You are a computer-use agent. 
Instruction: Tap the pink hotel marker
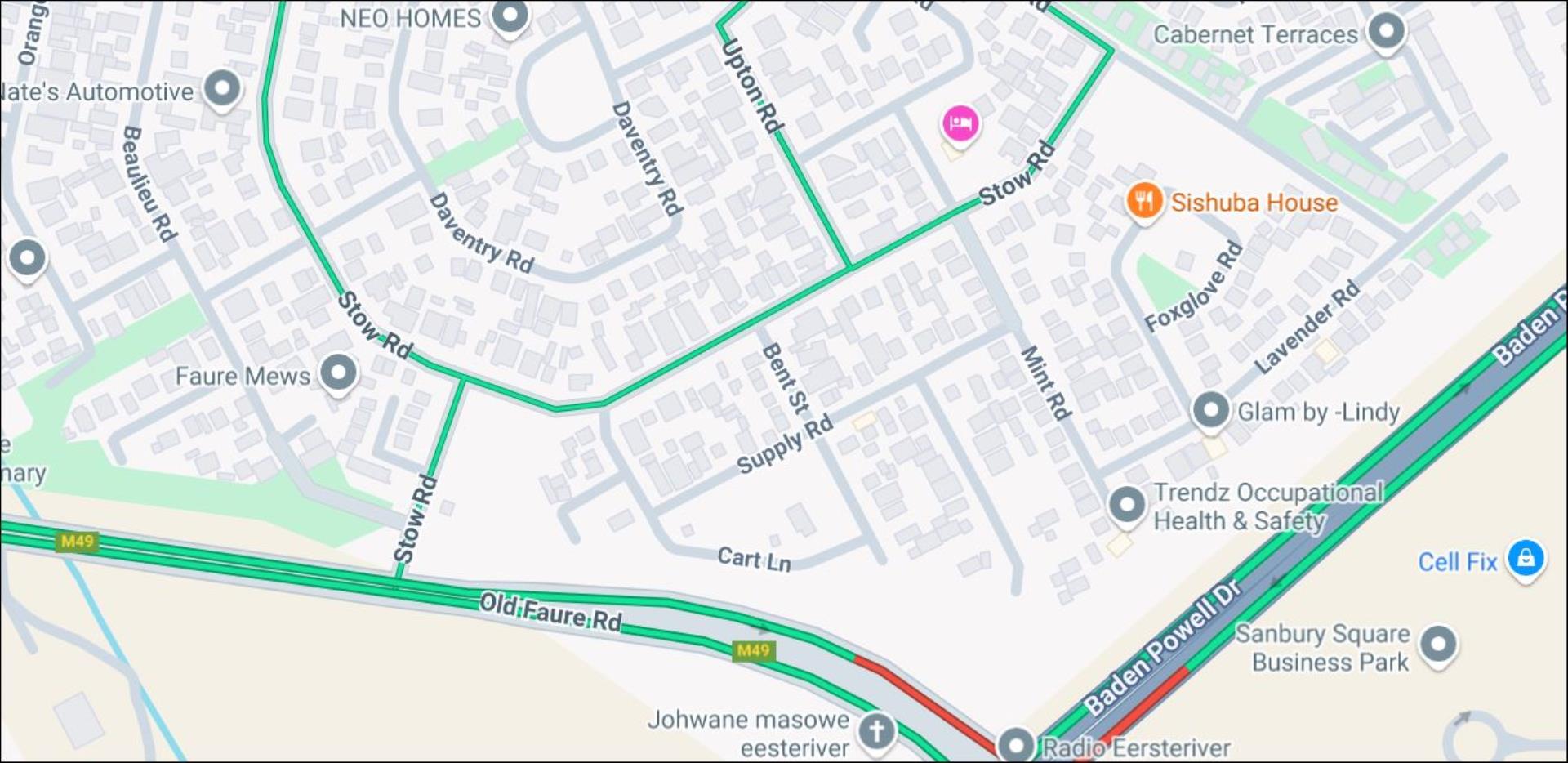pos(960,124)
